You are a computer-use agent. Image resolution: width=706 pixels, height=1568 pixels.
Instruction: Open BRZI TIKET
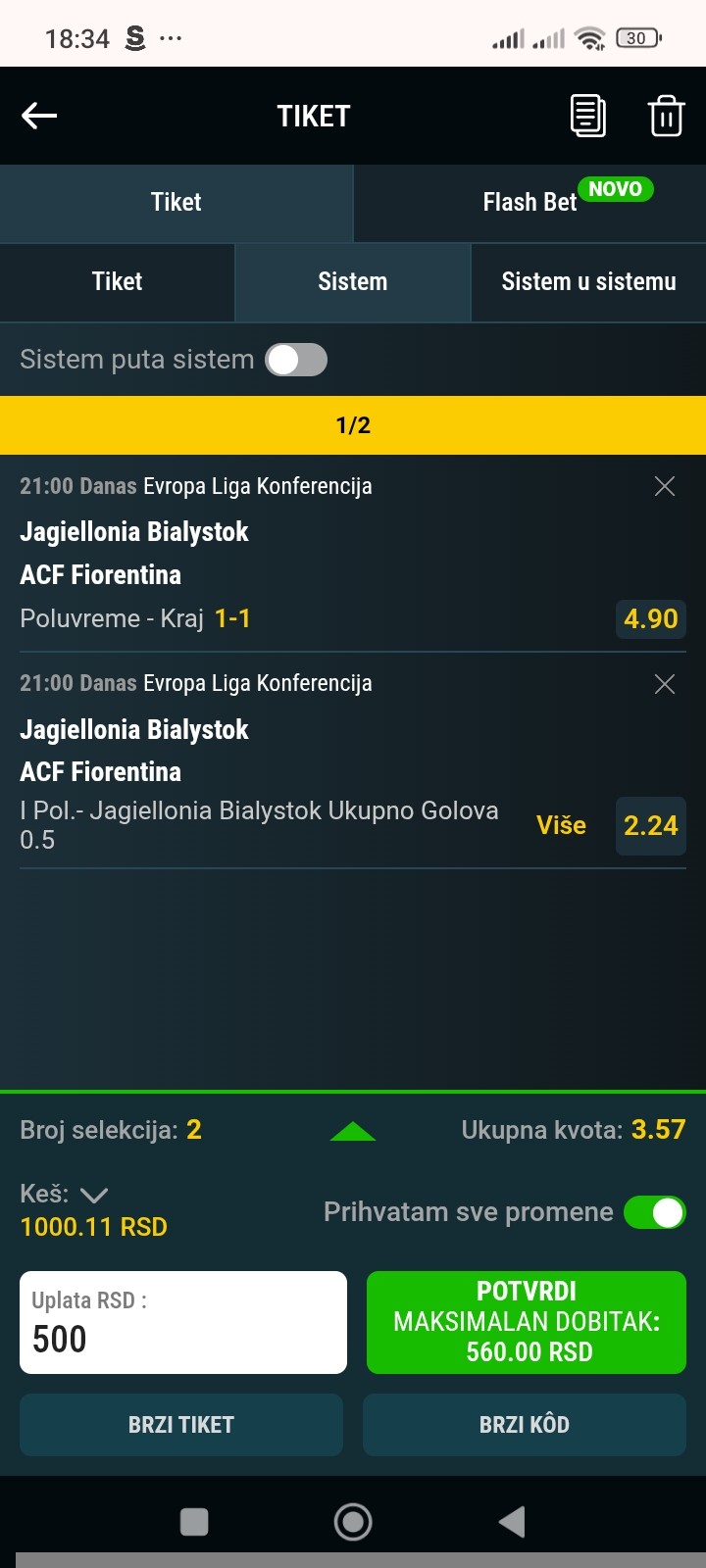pos(181,1425)
